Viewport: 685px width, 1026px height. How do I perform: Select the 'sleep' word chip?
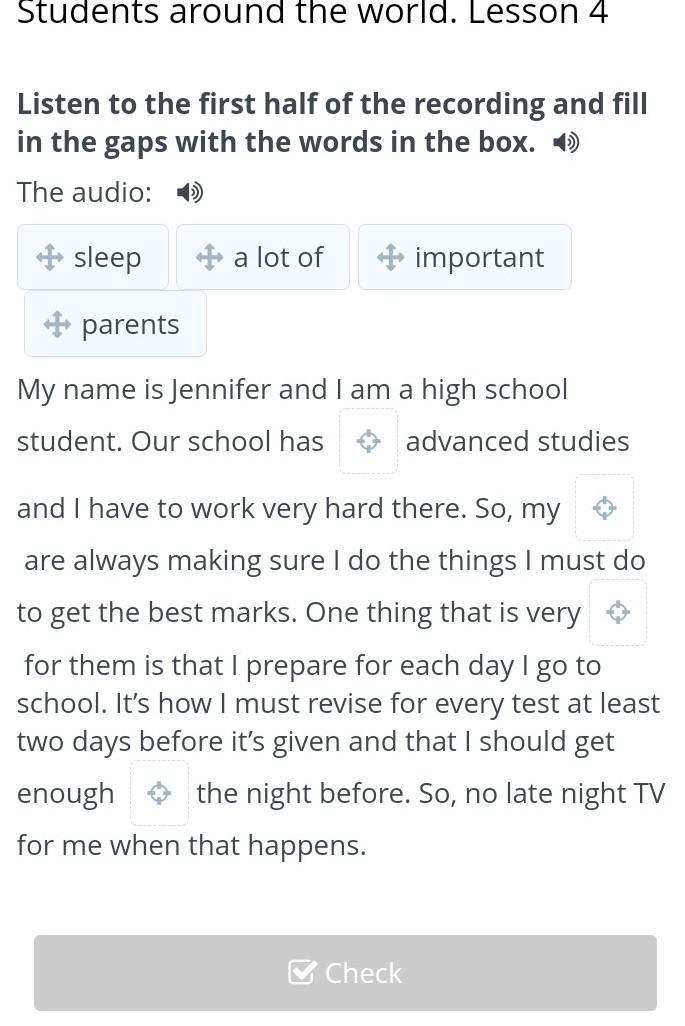click(93, 257)
